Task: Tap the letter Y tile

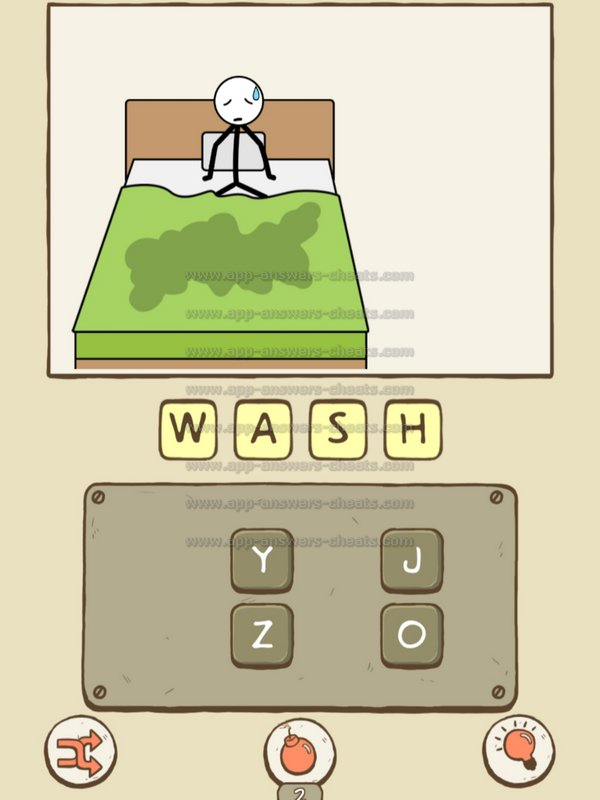Action: click(x=262, y=561)
